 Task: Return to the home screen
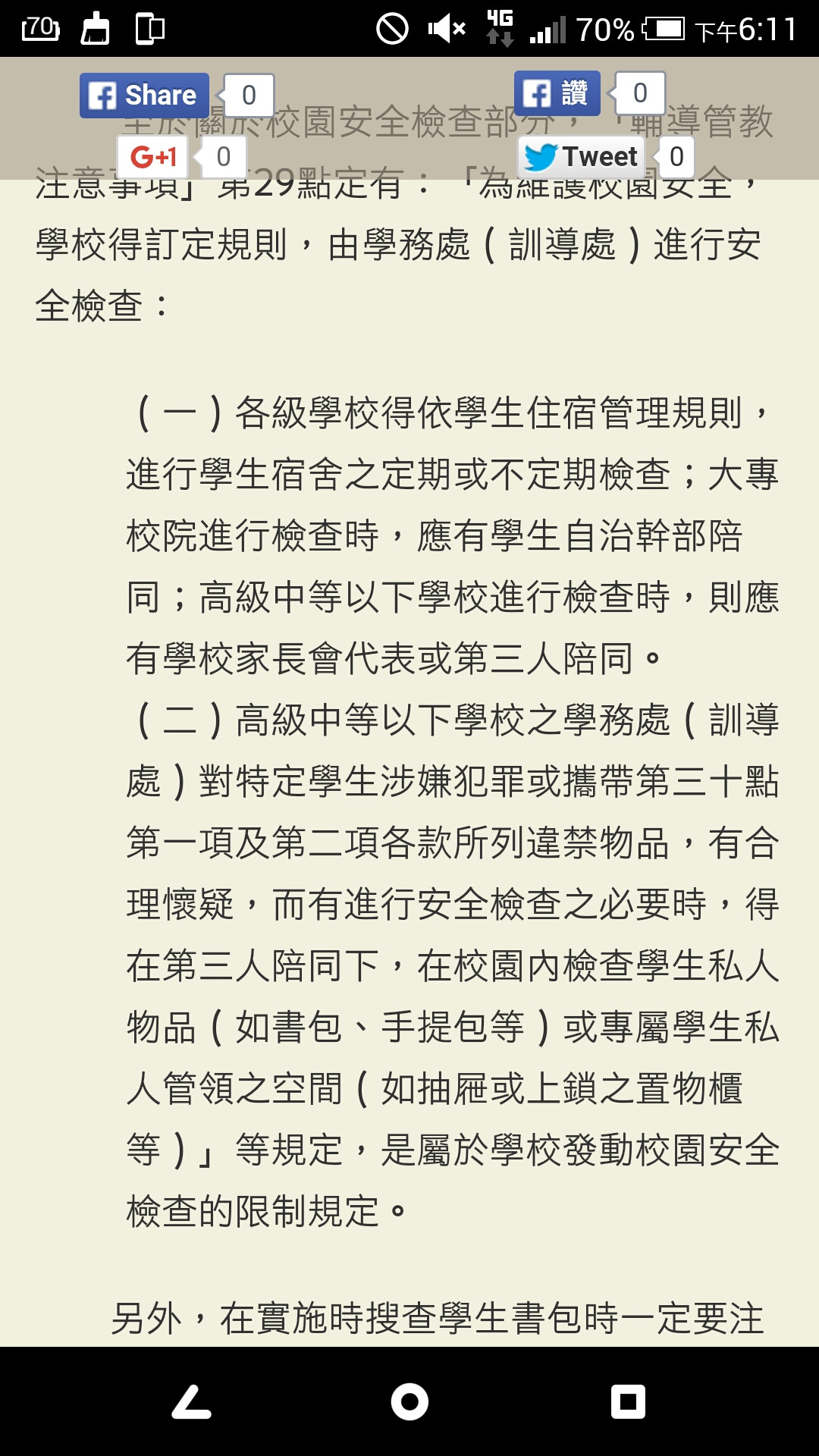pyautogui.click(x=409, y=1401)
